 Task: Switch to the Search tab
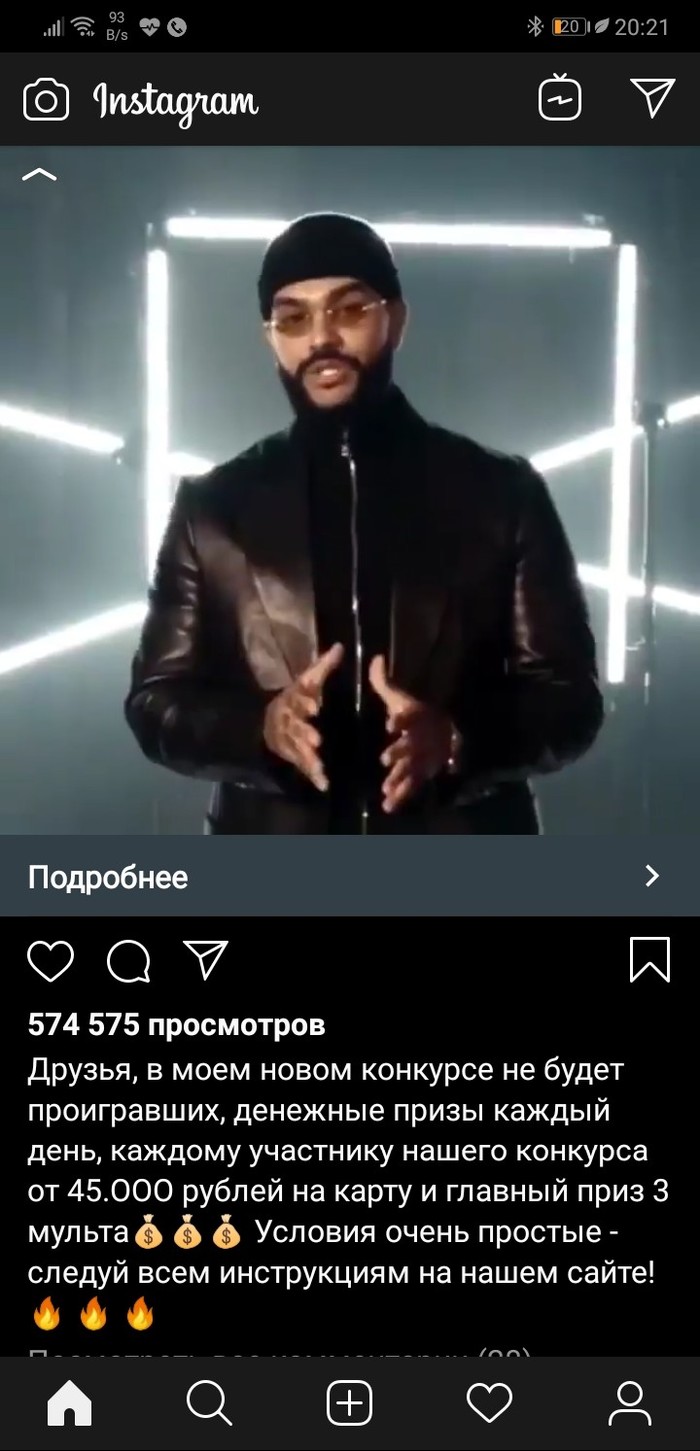209,1403
